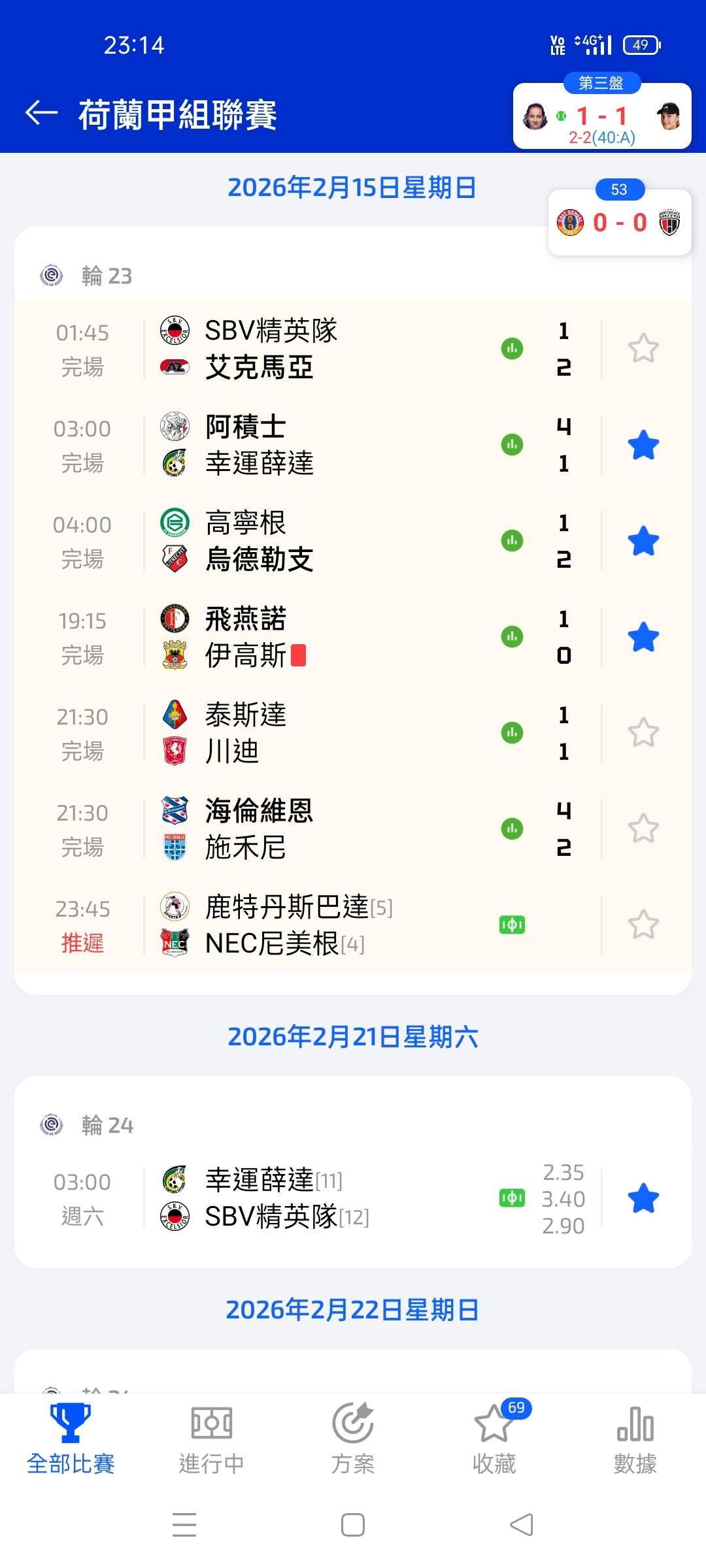Remove star from 高寧根 vs 烏德勒支
This screenshot has height=1568, width=706.
click(643, 541)
